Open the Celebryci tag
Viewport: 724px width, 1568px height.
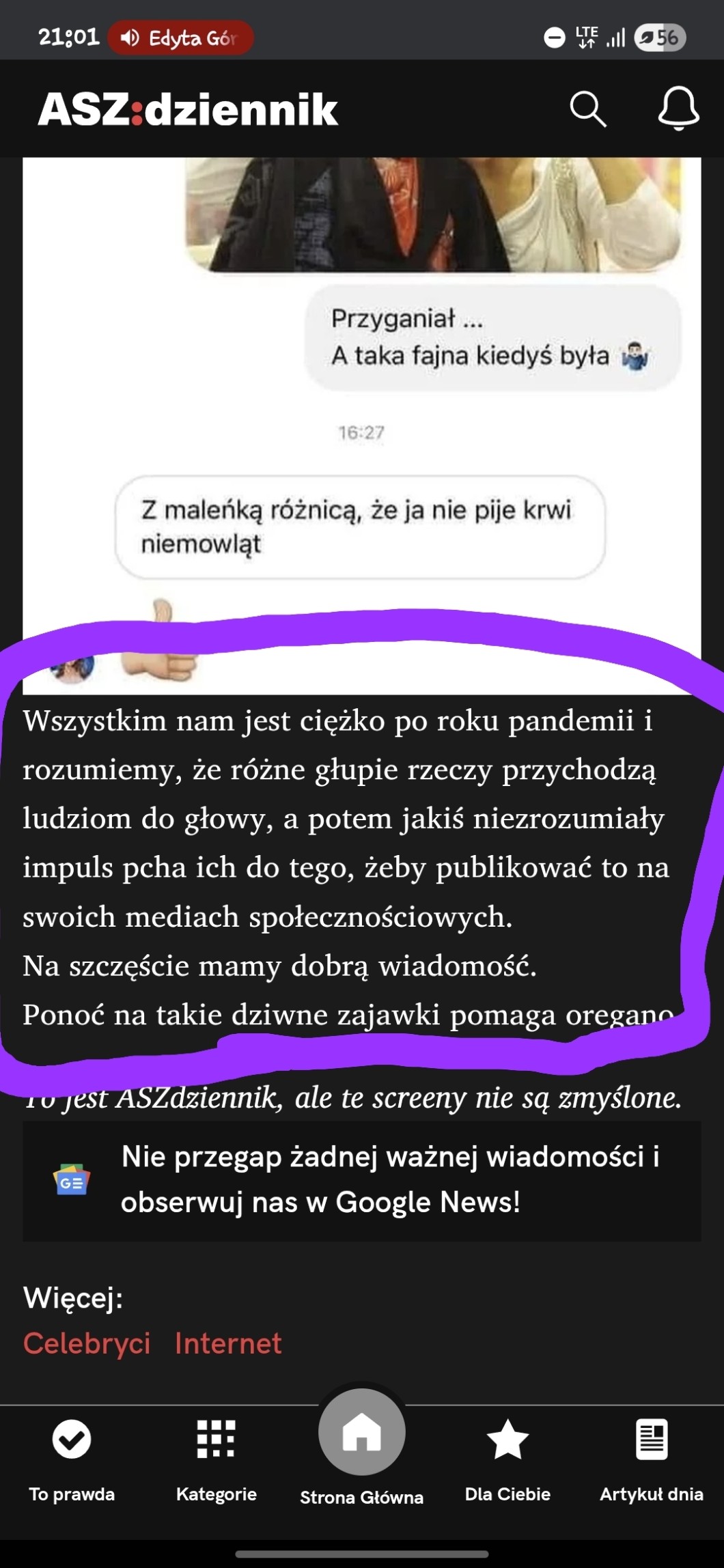[x=87, y=1343]
